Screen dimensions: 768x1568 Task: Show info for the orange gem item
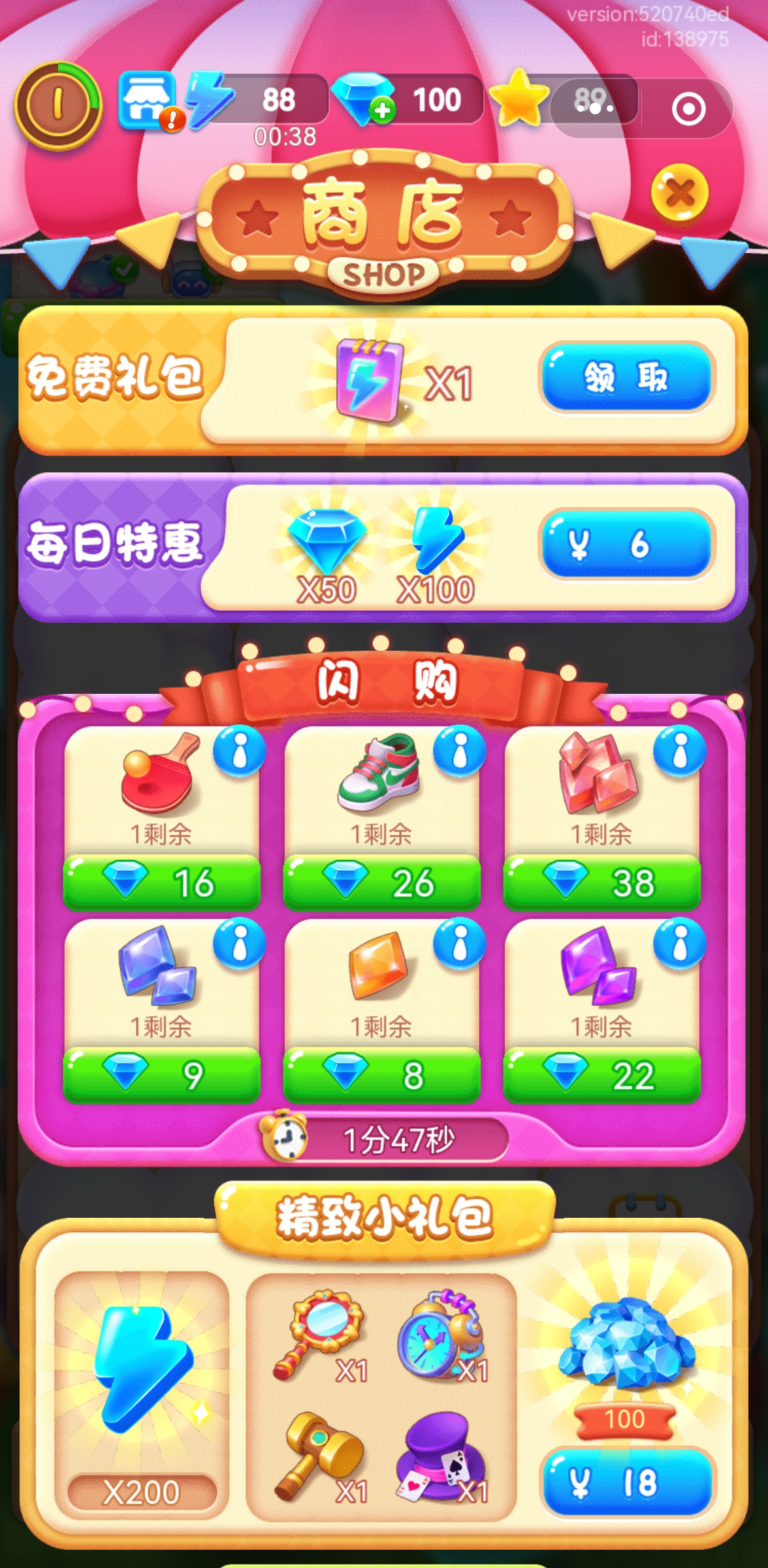[460, 944]
